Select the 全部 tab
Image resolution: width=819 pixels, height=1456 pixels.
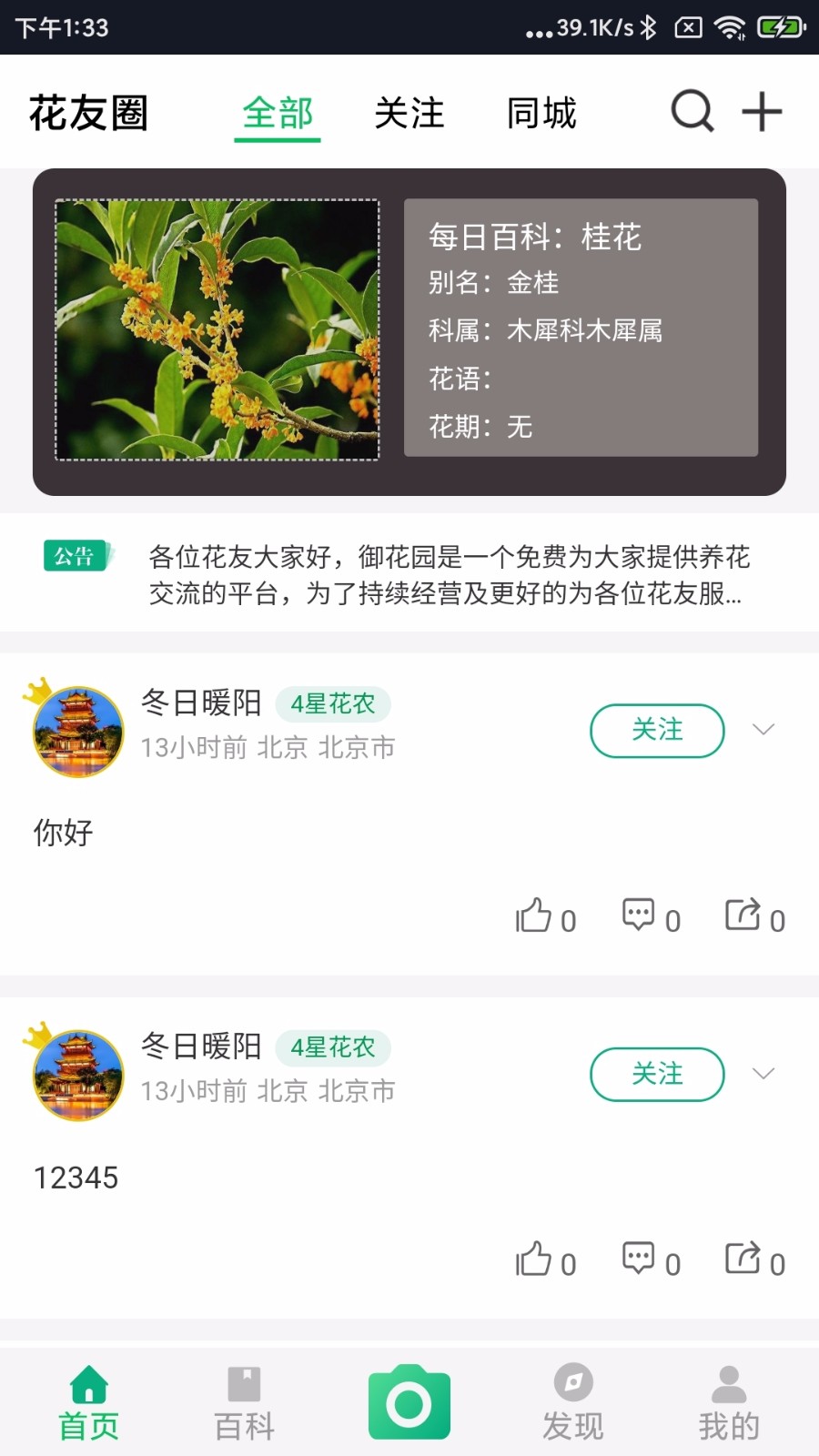coord(278,114)
